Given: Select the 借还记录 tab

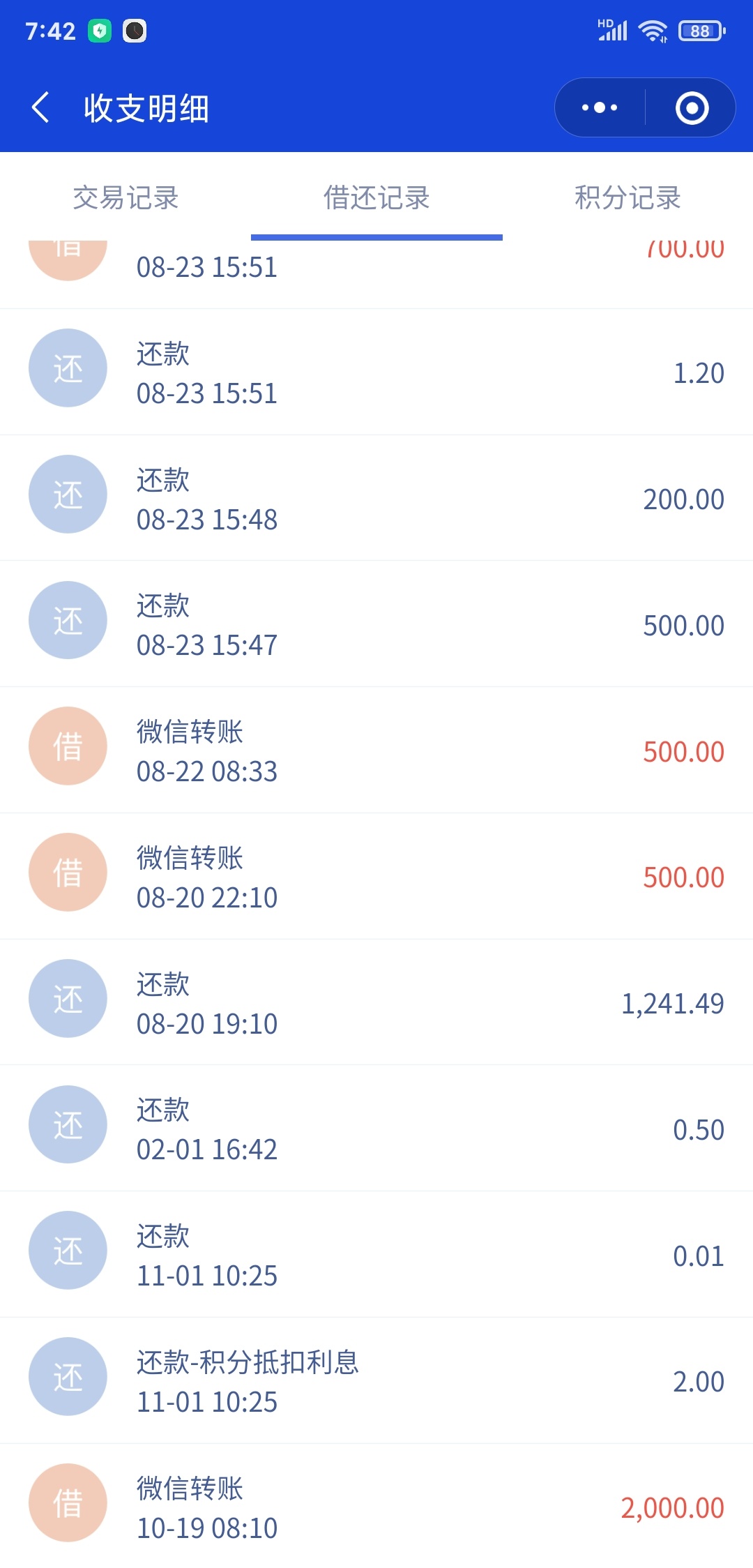Looking at the screenshot, I should coord(376,197).
